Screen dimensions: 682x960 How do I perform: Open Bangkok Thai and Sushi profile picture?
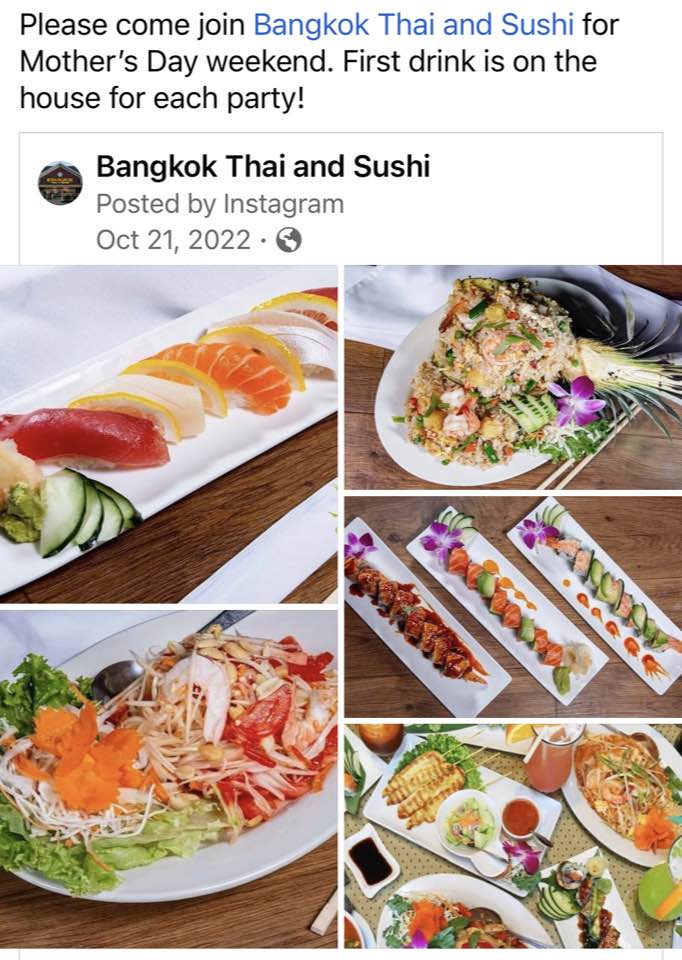click(60, 183)
